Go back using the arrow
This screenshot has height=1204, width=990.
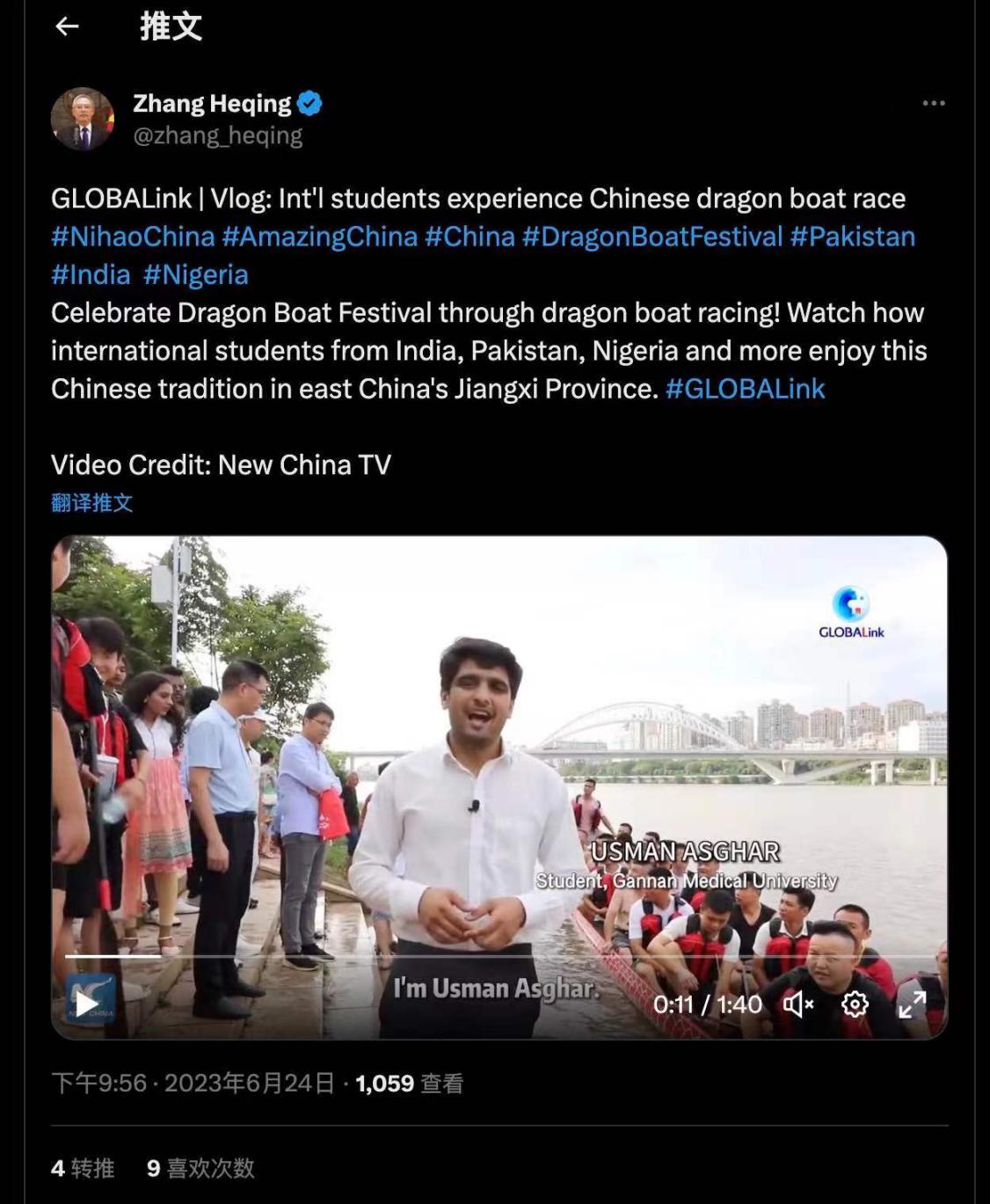[x=67, y=27]
